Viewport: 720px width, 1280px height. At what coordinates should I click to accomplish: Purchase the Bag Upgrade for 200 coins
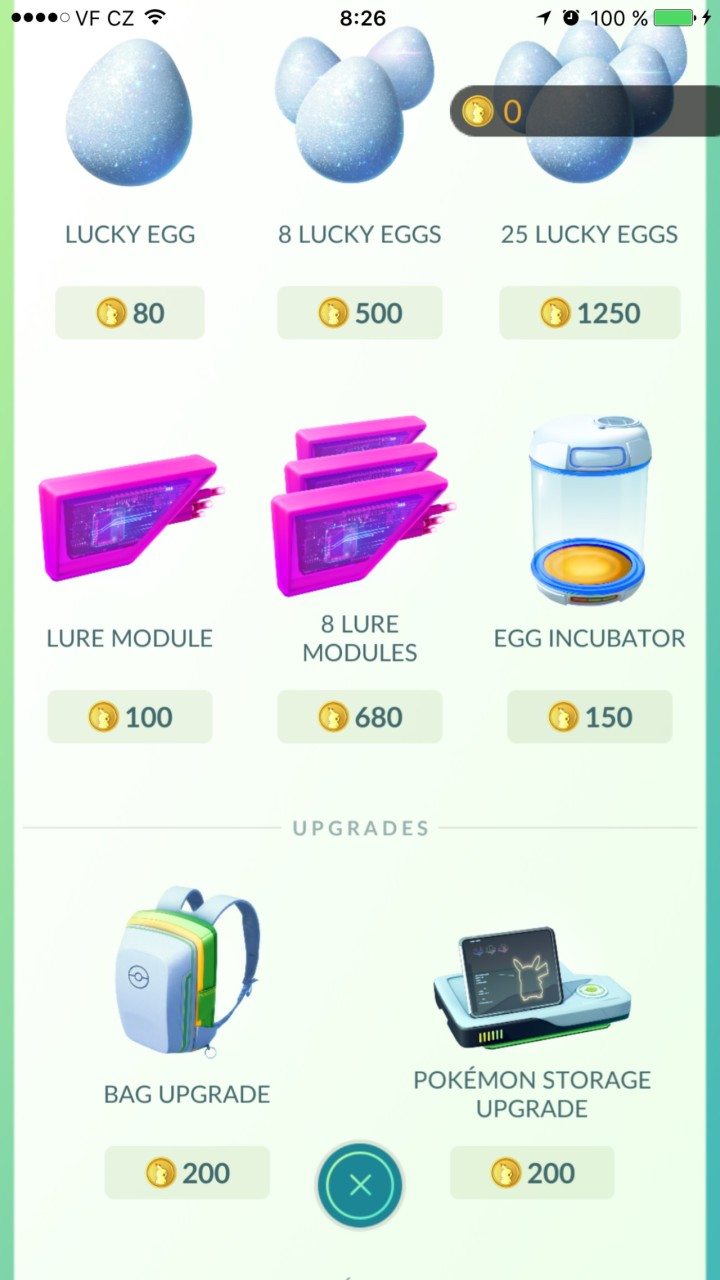tap(187, 1172)
